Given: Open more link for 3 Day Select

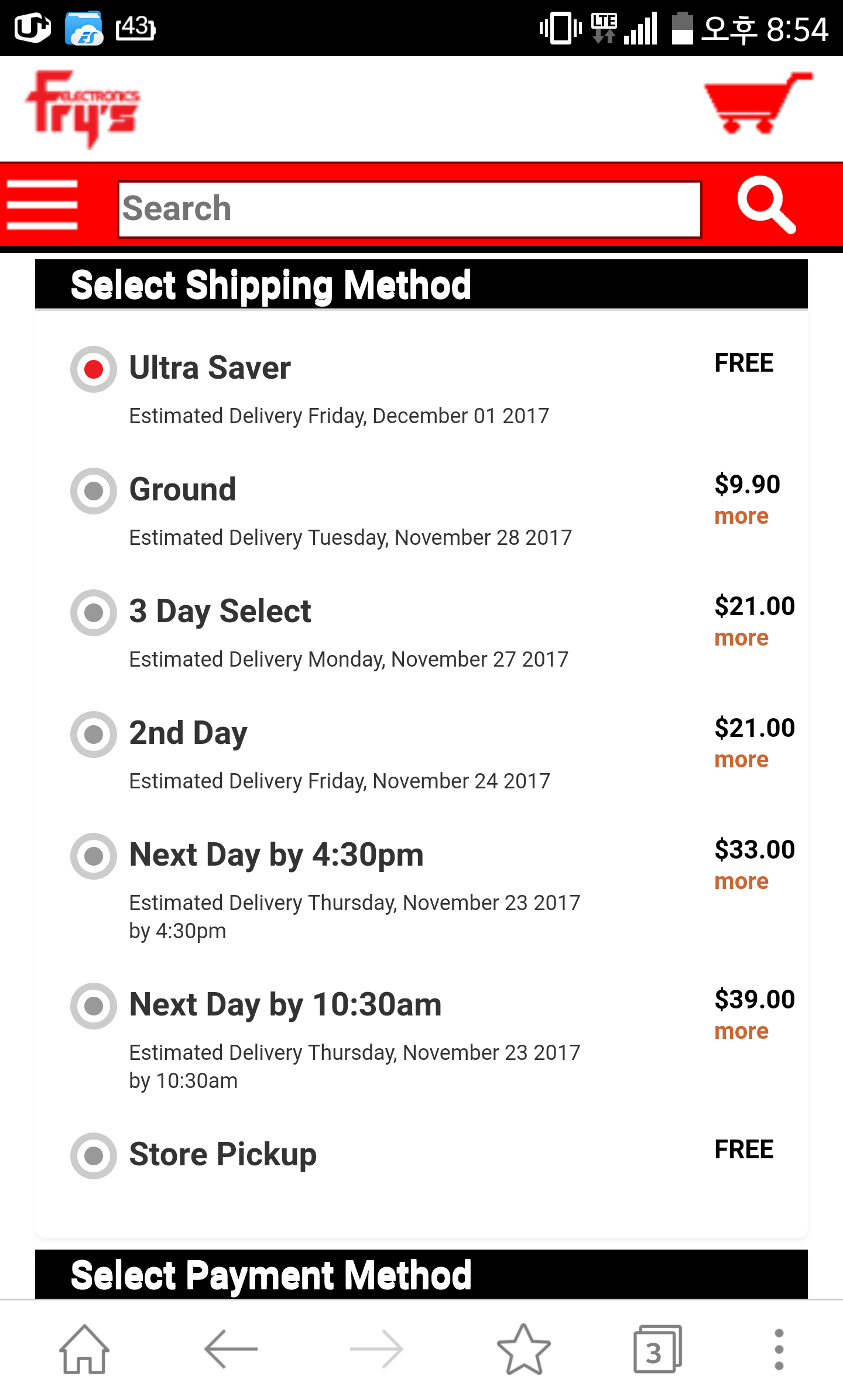Looking at the screenshot, I should pyautogui.click(x=741, y=638).
